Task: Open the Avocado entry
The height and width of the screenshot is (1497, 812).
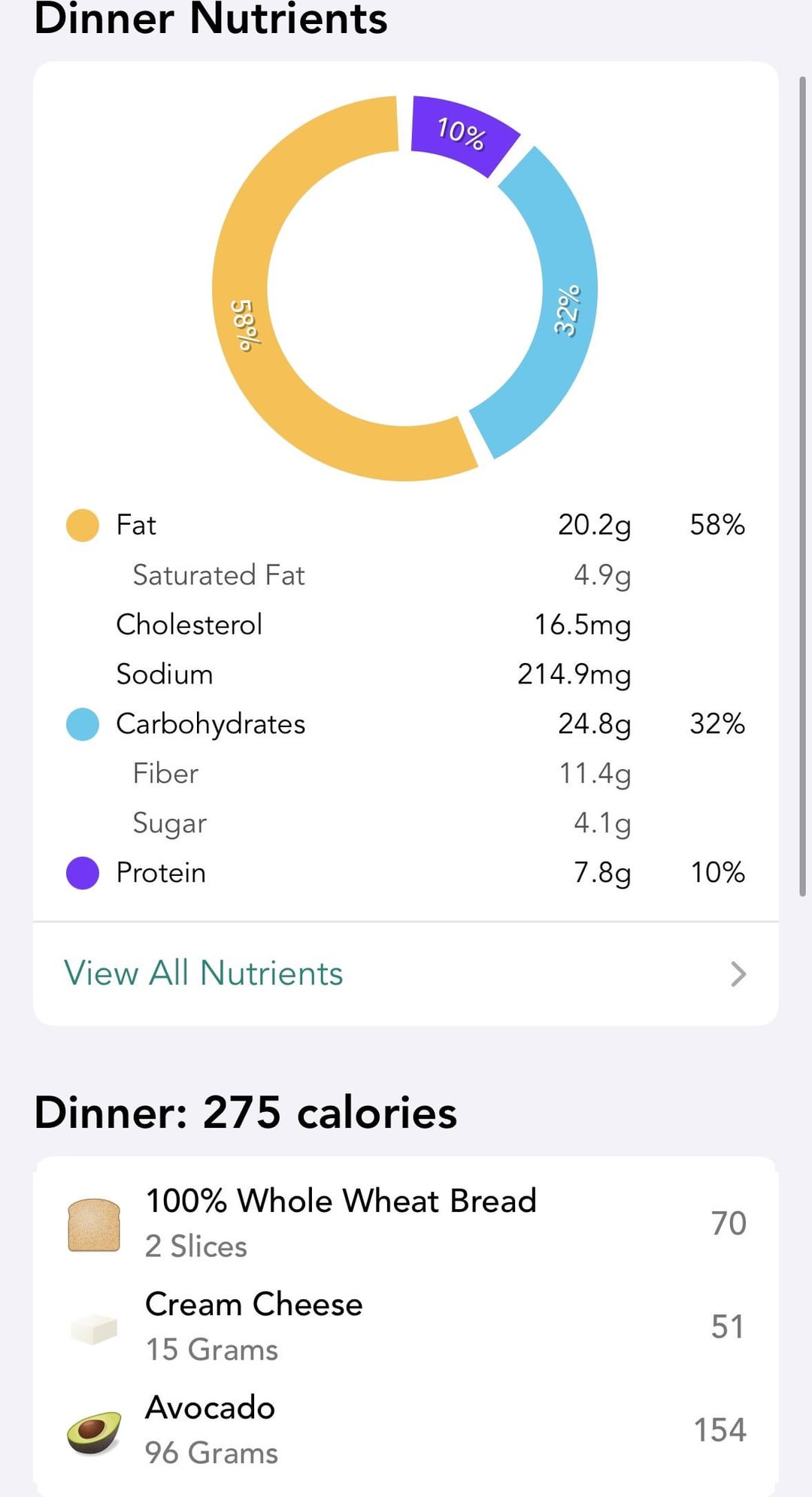Action: tap(406, 1430)
